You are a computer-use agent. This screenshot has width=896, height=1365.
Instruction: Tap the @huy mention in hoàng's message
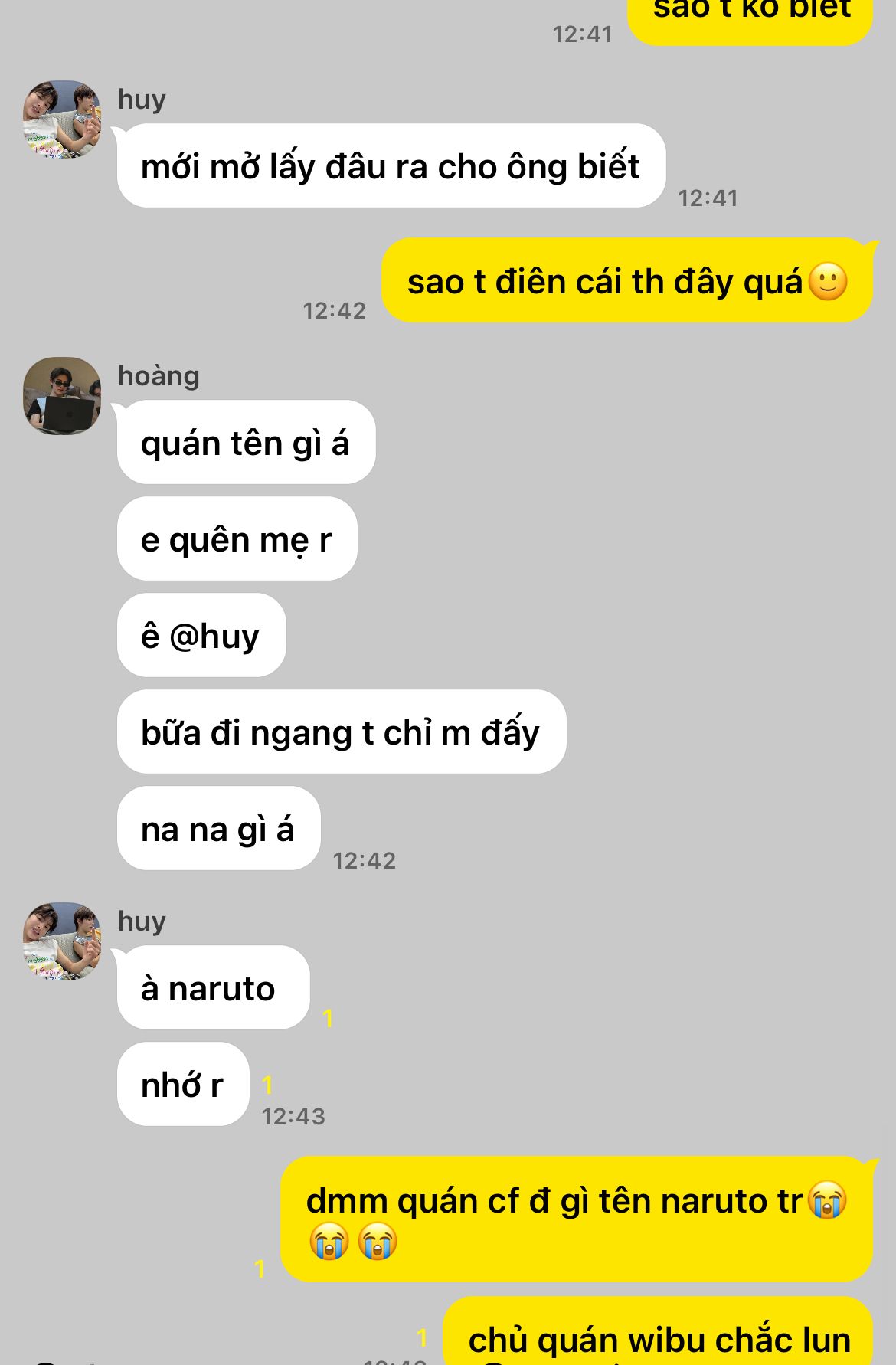(214, 637)
